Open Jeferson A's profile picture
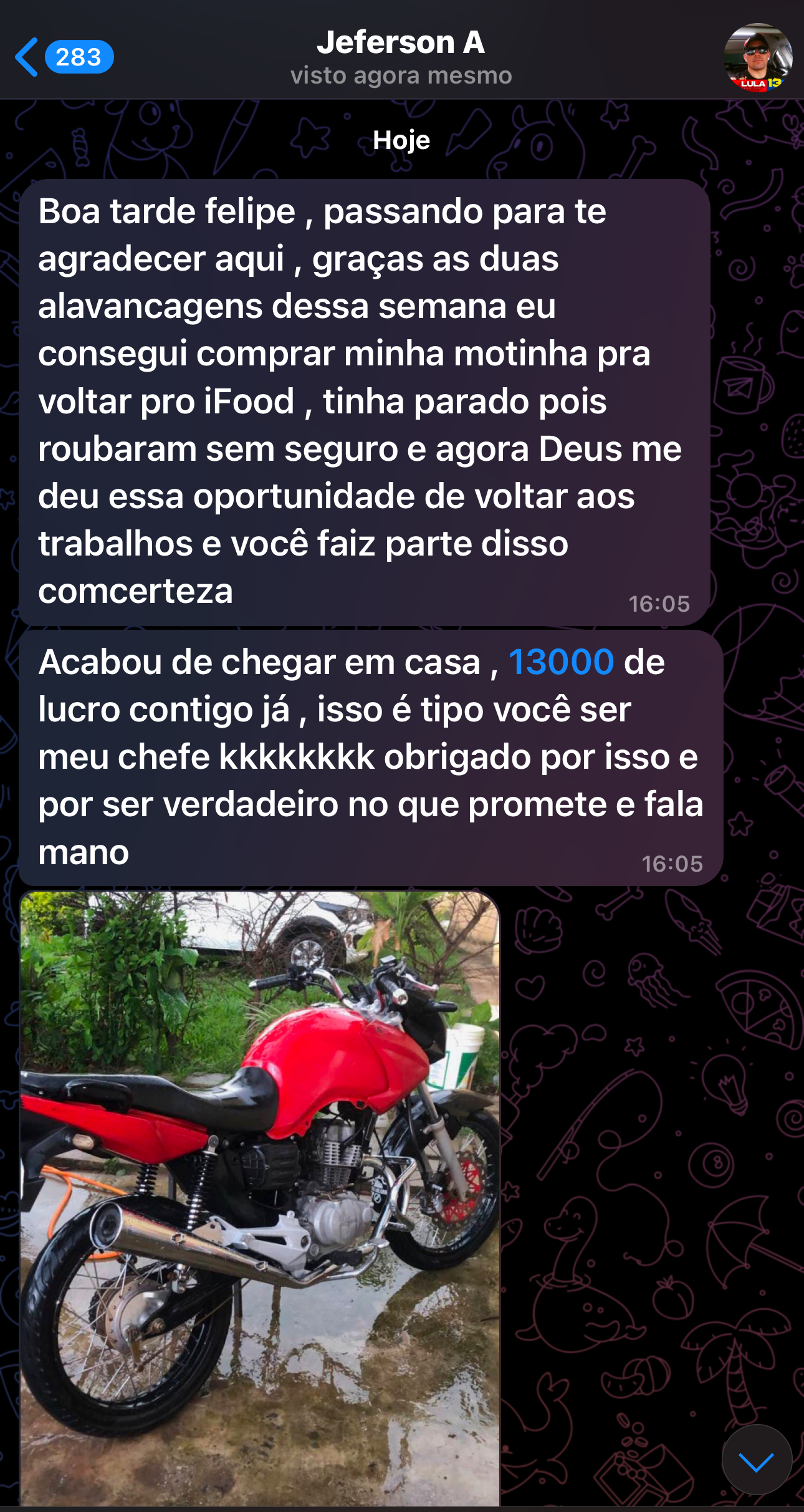 (x=757, y=58)
